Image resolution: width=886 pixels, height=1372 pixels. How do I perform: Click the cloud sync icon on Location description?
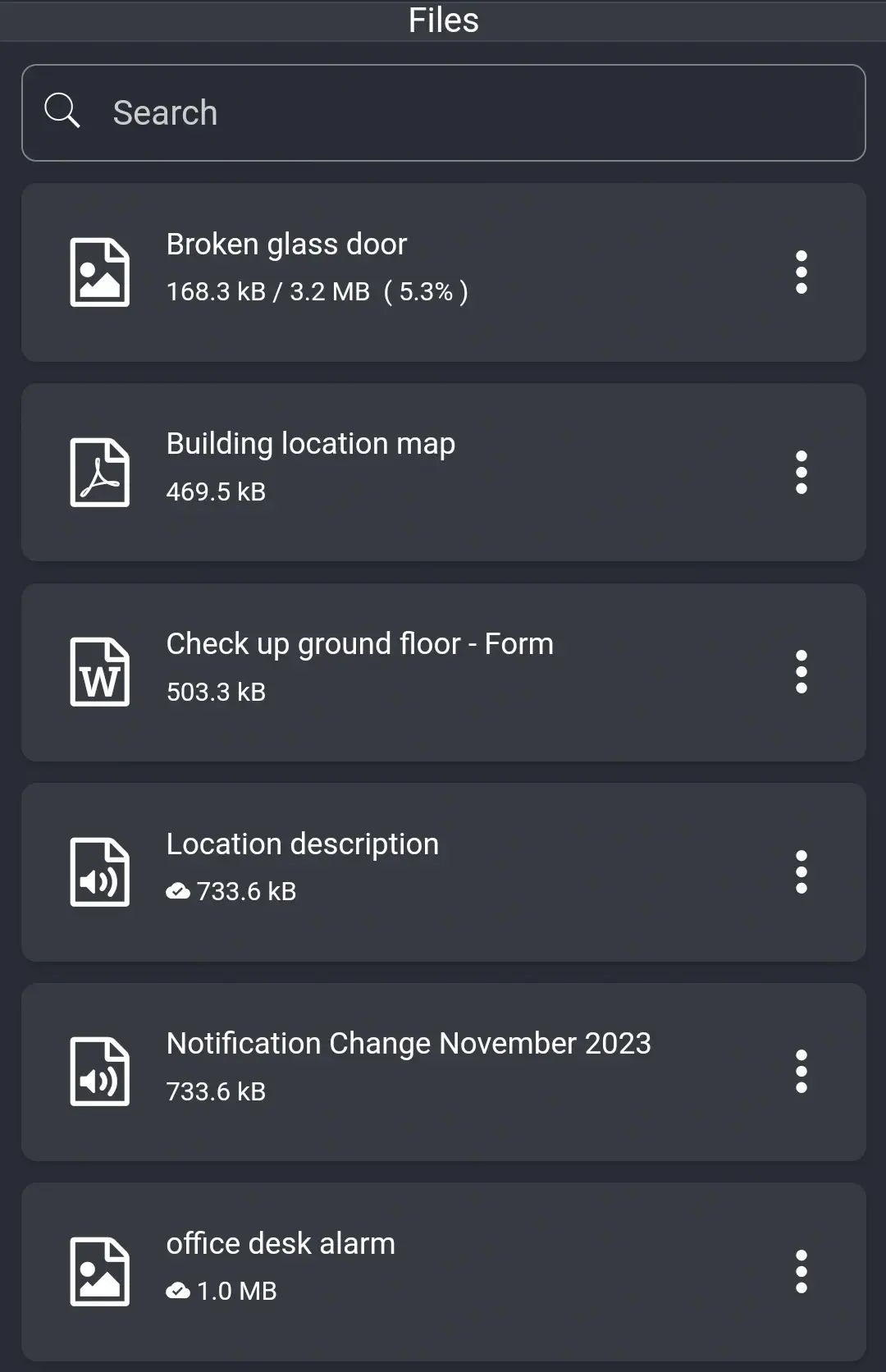click(178, 891)
